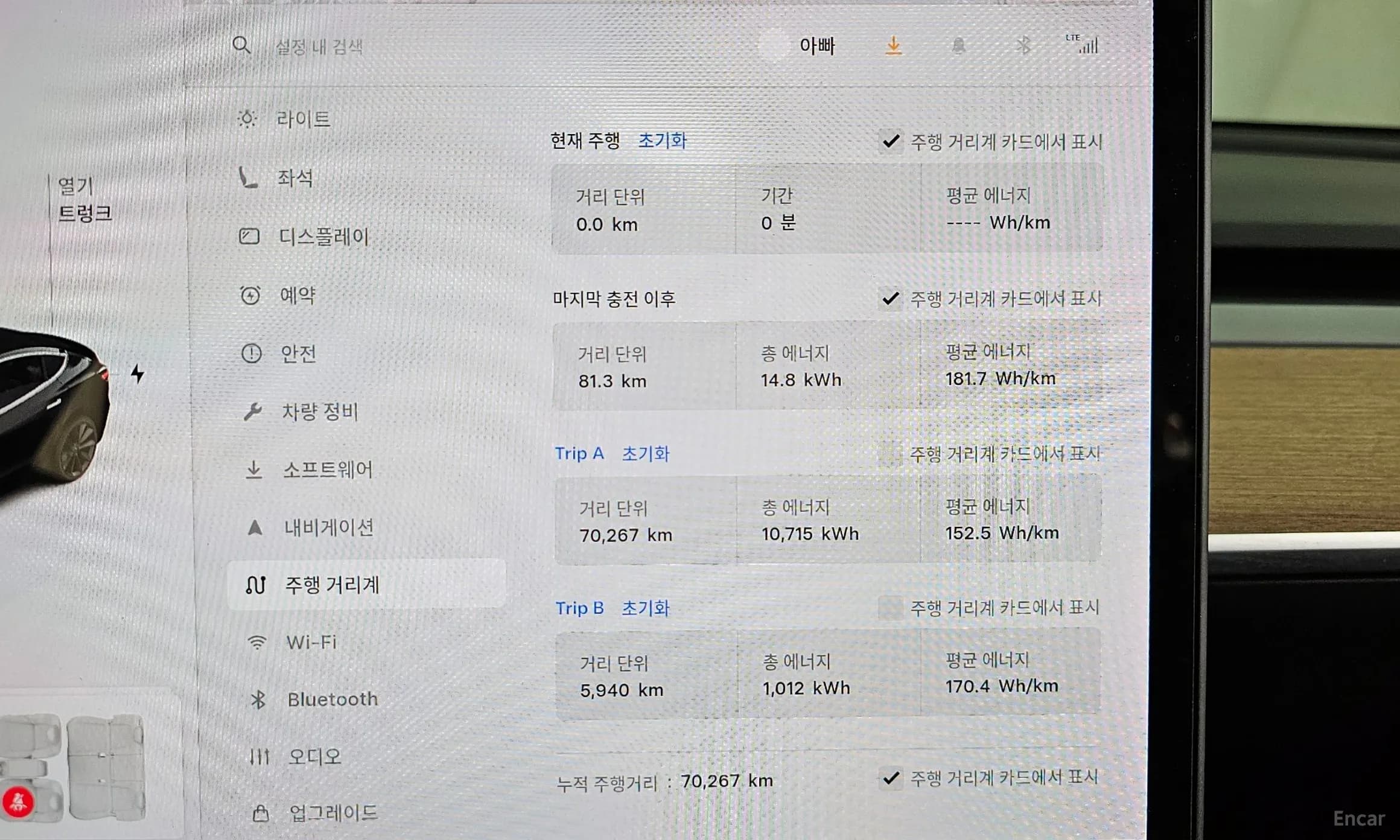Open 내비게이션 settings
1400x840 pixels.
pos(329,528)
